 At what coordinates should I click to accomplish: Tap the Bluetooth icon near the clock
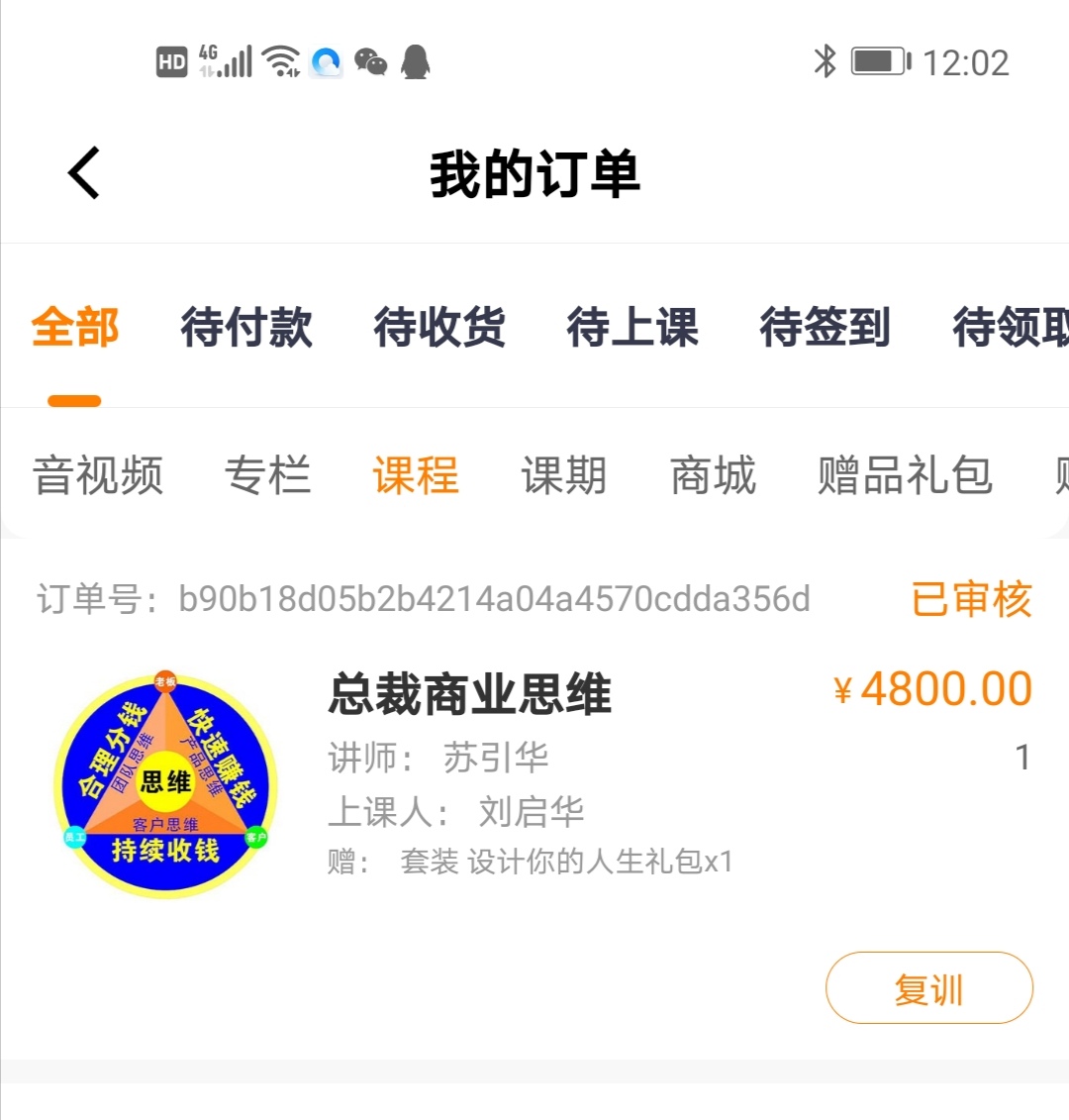click(825, 61)
